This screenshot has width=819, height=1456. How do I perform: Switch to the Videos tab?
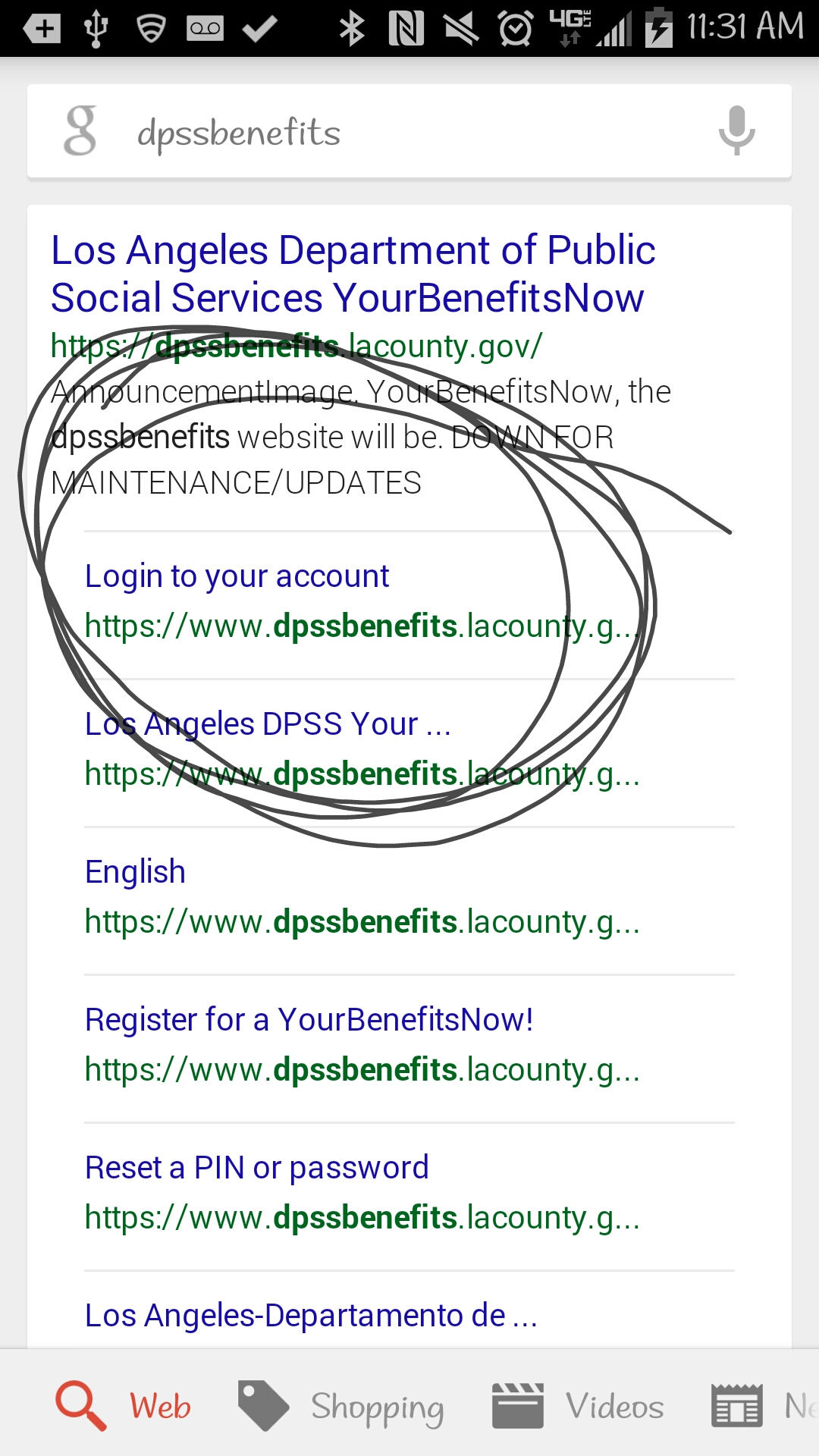point(578,1407)
